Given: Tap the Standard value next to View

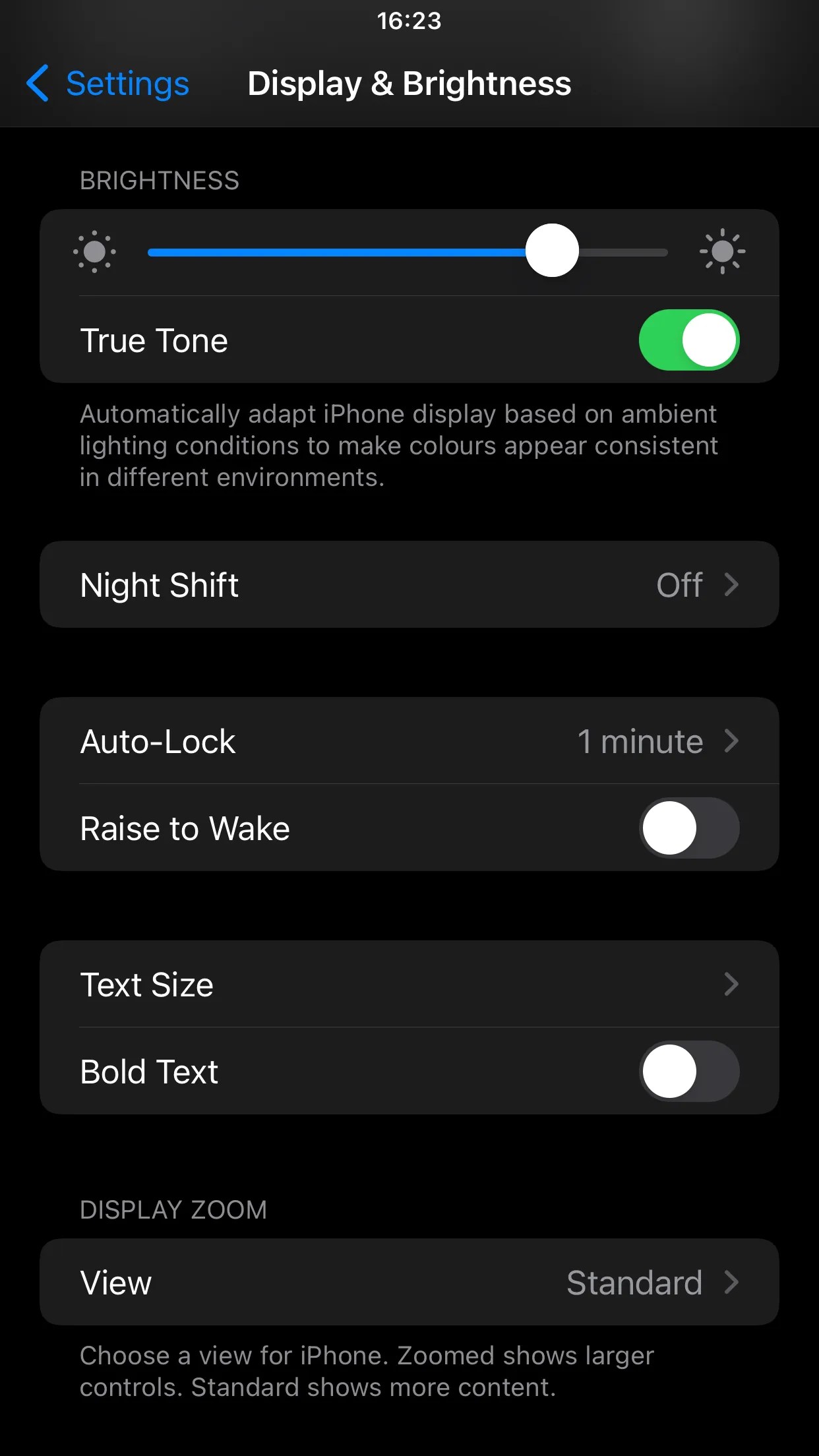Looking at the screenshot, I should pos(634,1283).
